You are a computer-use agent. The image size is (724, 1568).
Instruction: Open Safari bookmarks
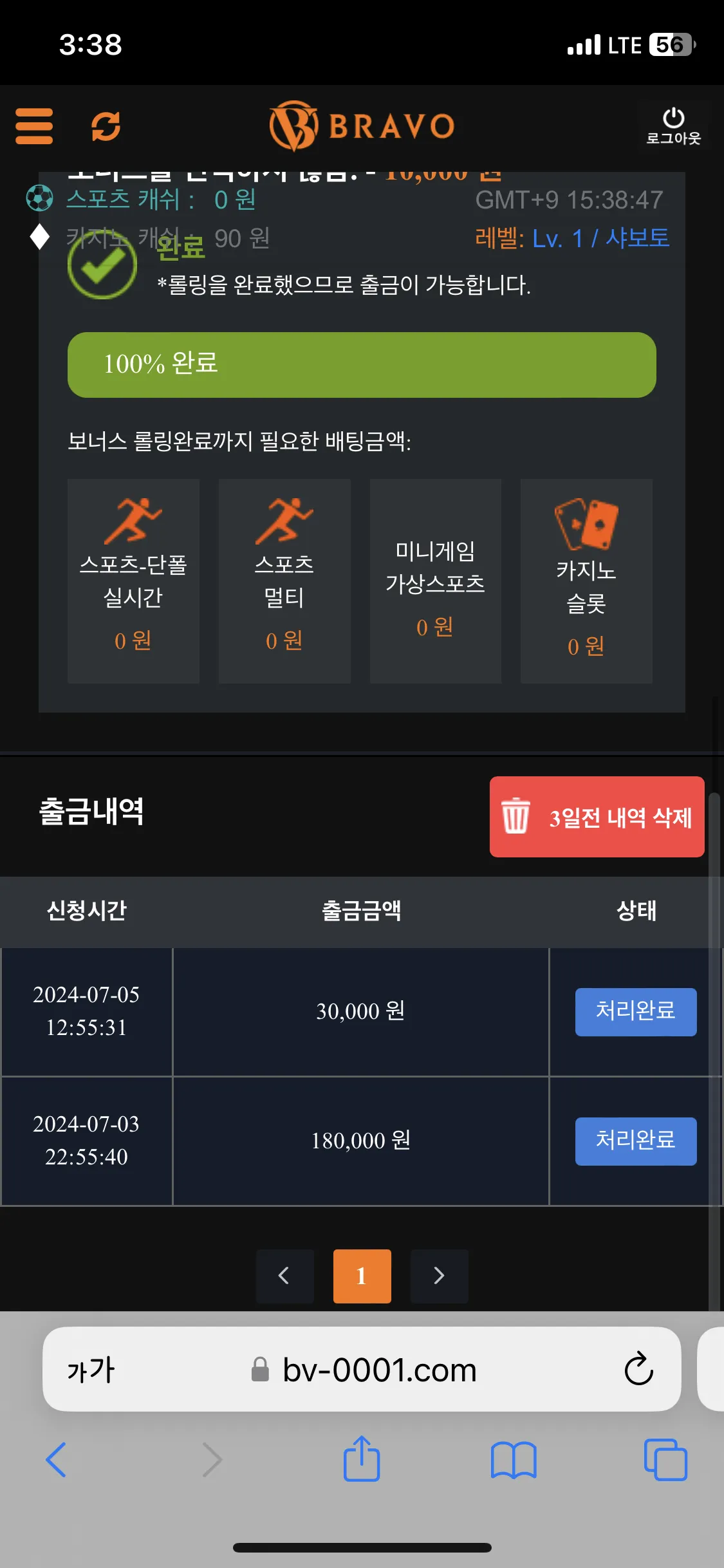513,1460
